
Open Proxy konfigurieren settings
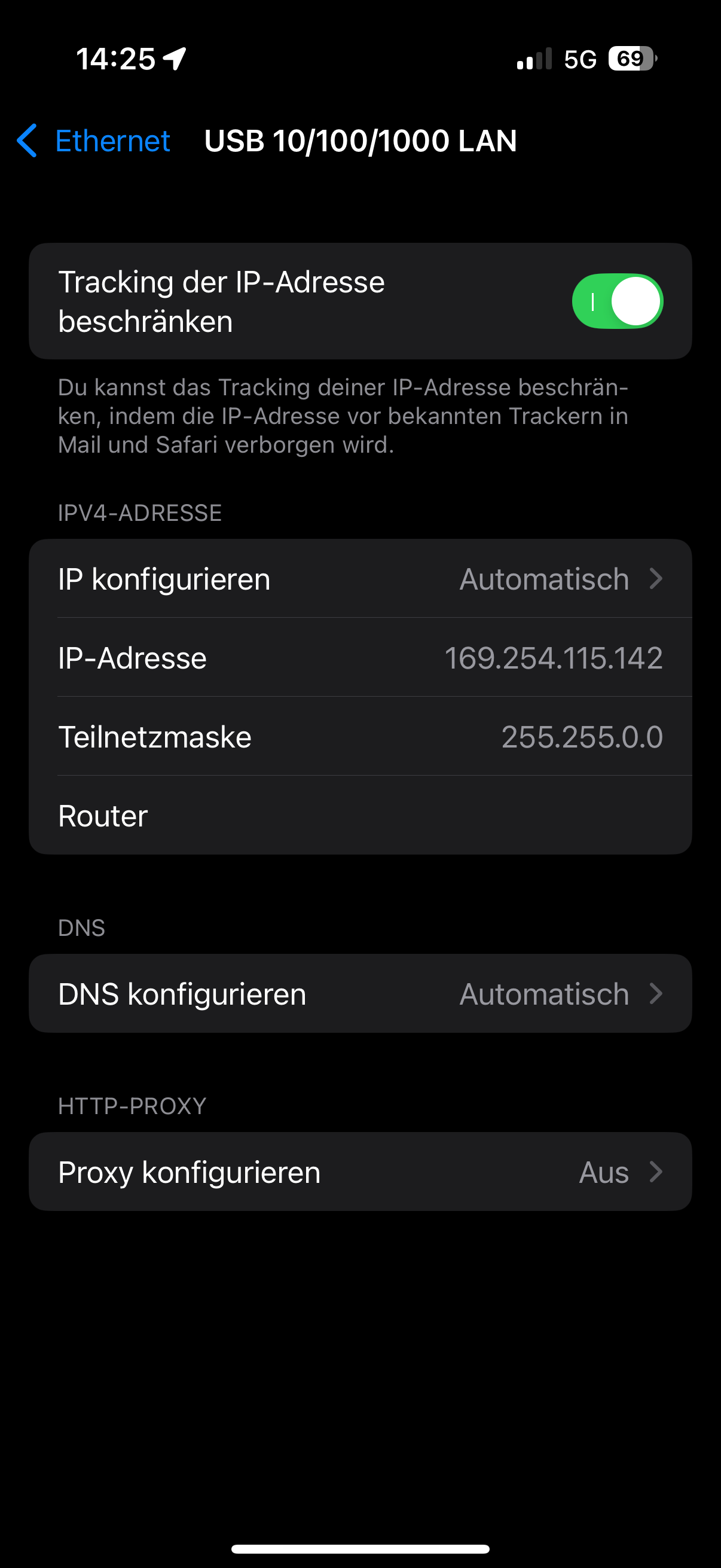click(360, 1172)
